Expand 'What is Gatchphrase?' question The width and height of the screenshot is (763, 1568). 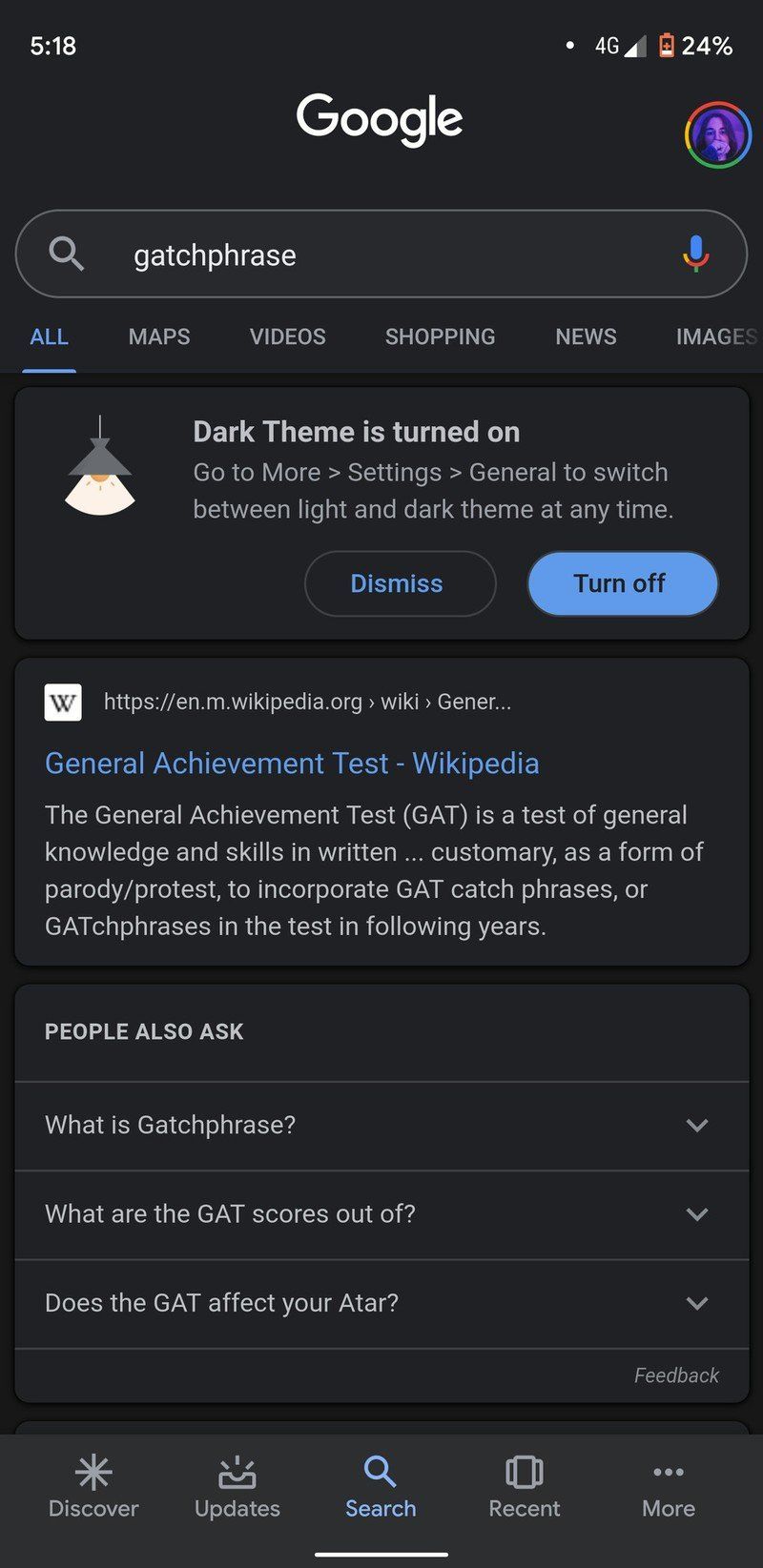coord(381,1125)
